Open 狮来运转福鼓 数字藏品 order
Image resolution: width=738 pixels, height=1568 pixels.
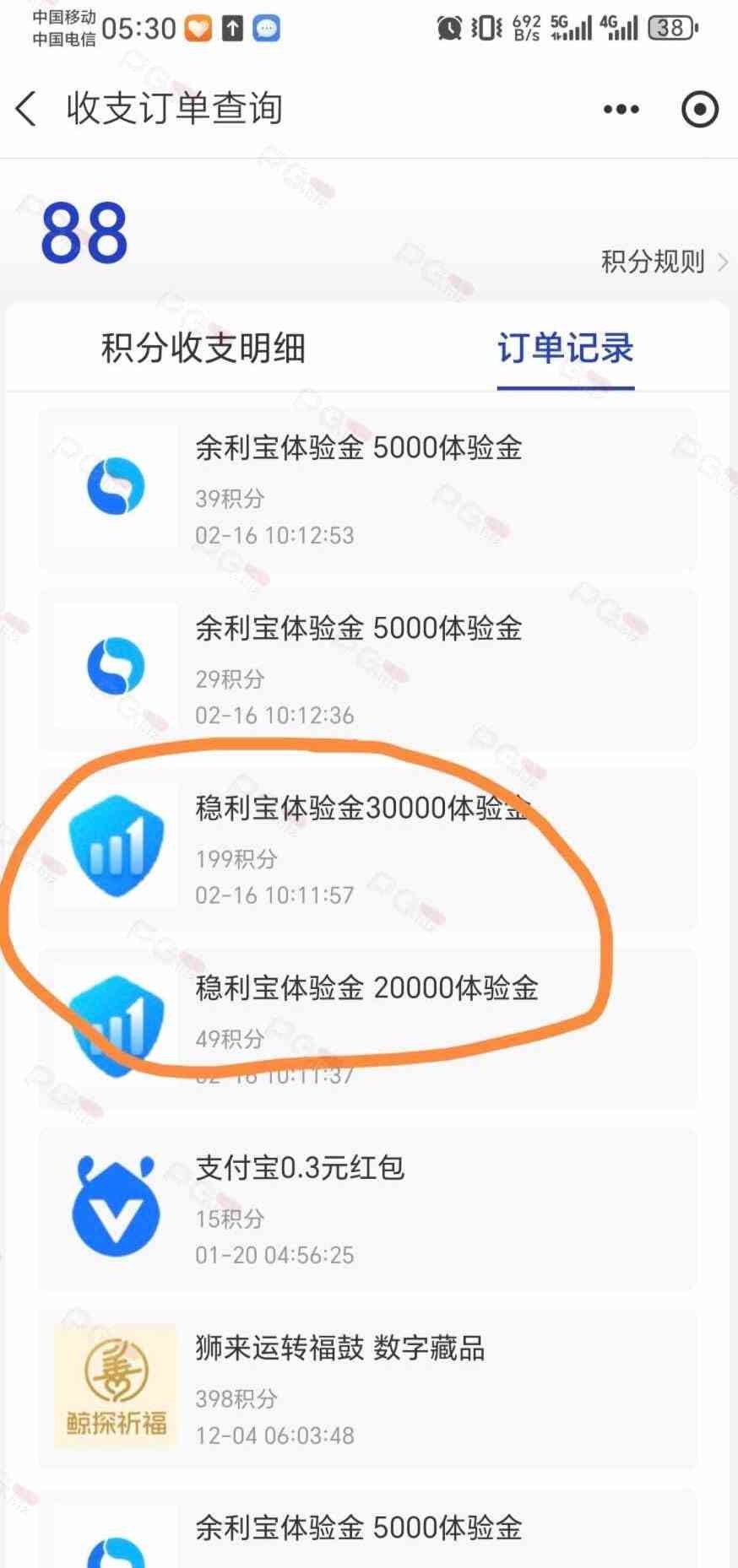pos(367,1389)
